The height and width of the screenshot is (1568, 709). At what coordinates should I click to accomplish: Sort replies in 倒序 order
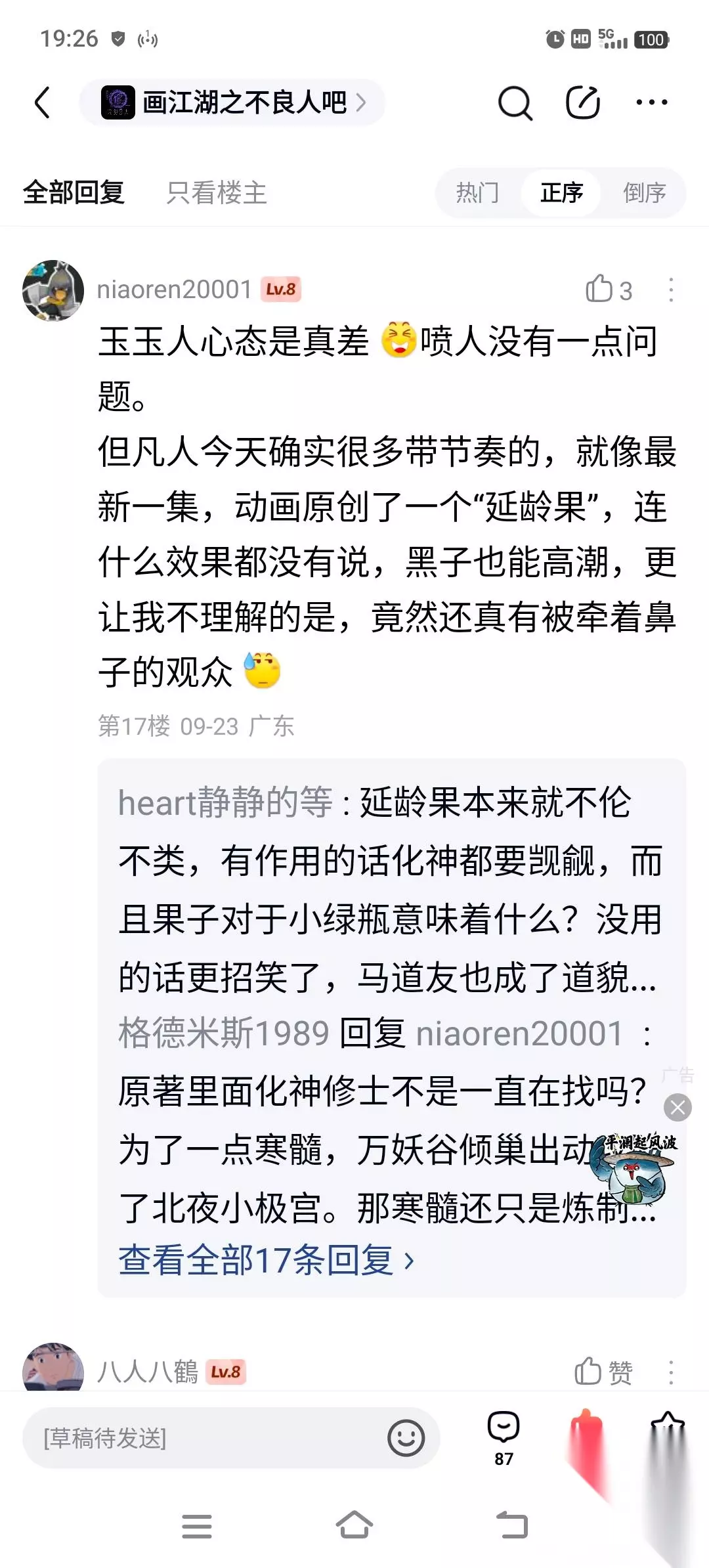(644, 192)
